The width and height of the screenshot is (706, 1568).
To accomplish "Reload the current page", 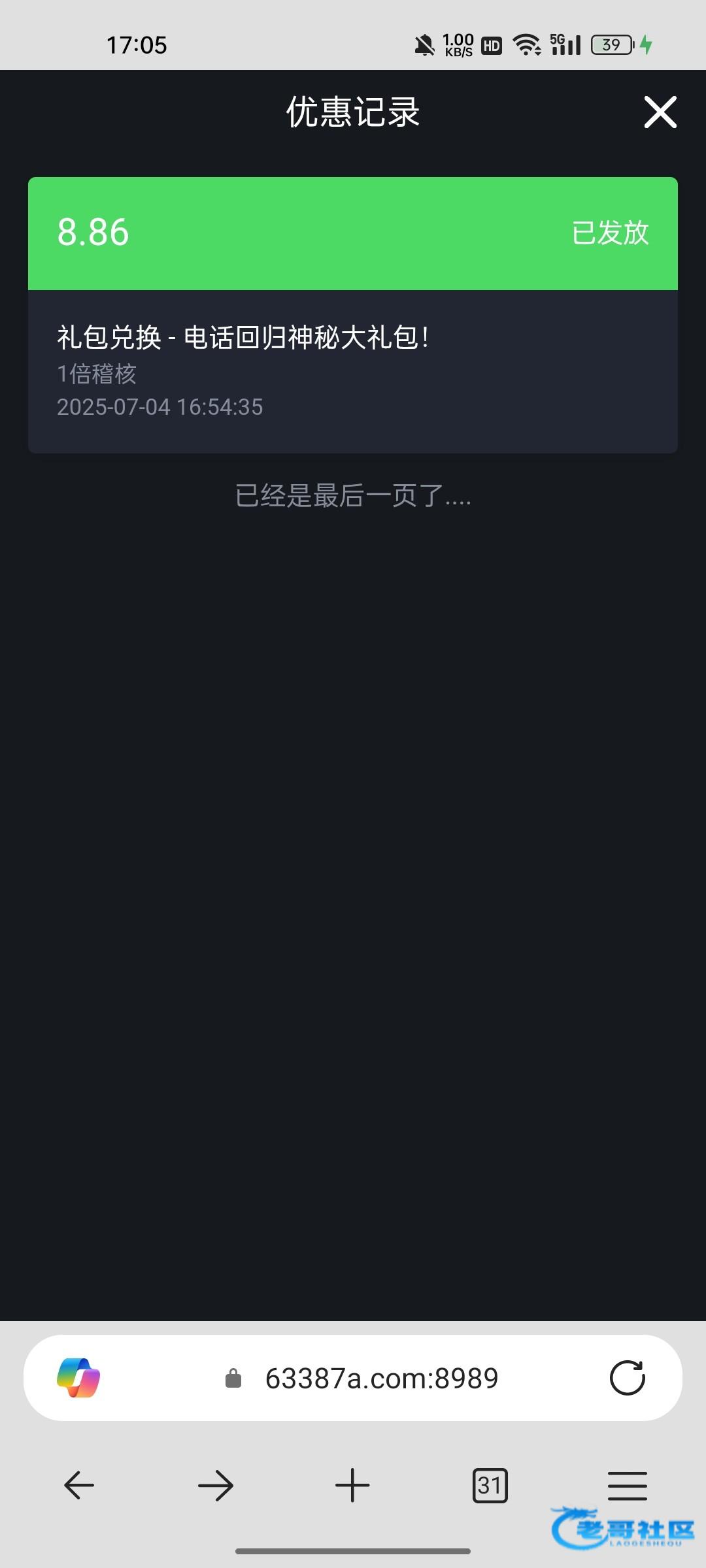I will coord(628,1378).
